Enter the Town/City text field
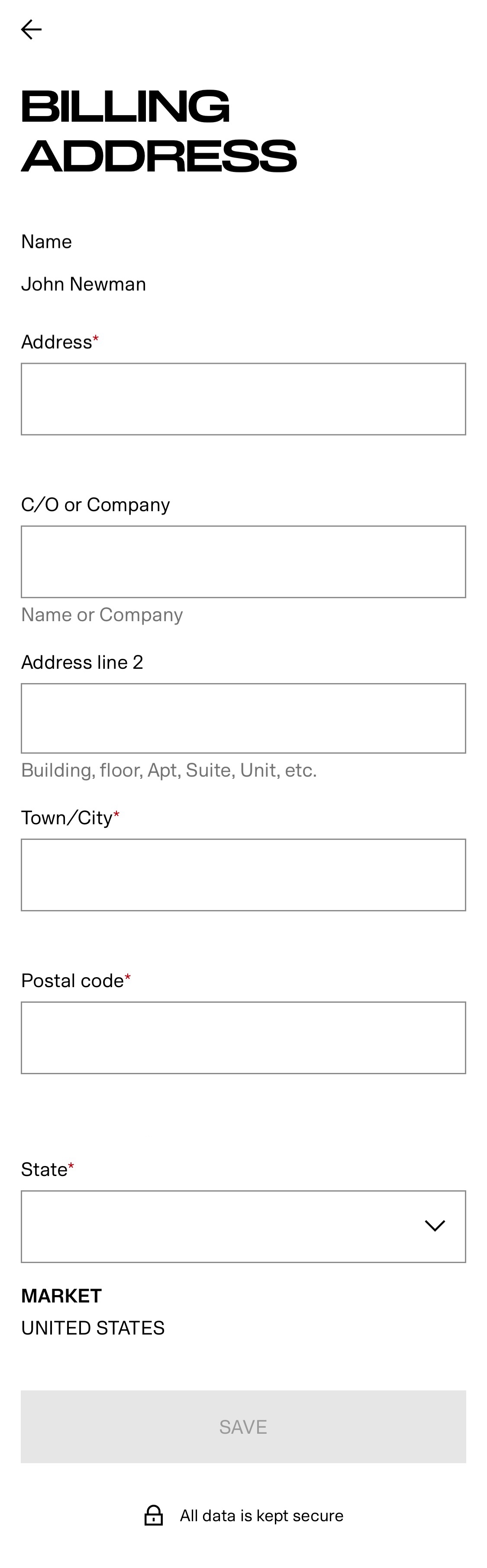This screenshot has height=1568, width=487. [x=243, y=874]
